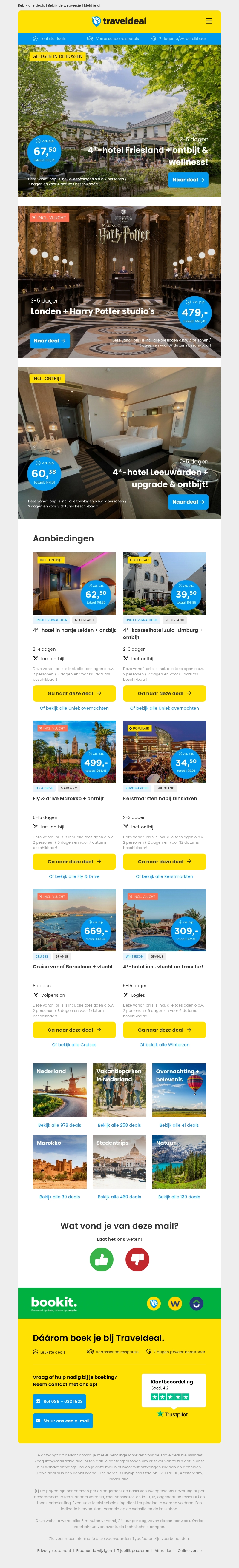Open the Nederland category tile
This screenshot has width=239, height=1568.
point(59,1090)
